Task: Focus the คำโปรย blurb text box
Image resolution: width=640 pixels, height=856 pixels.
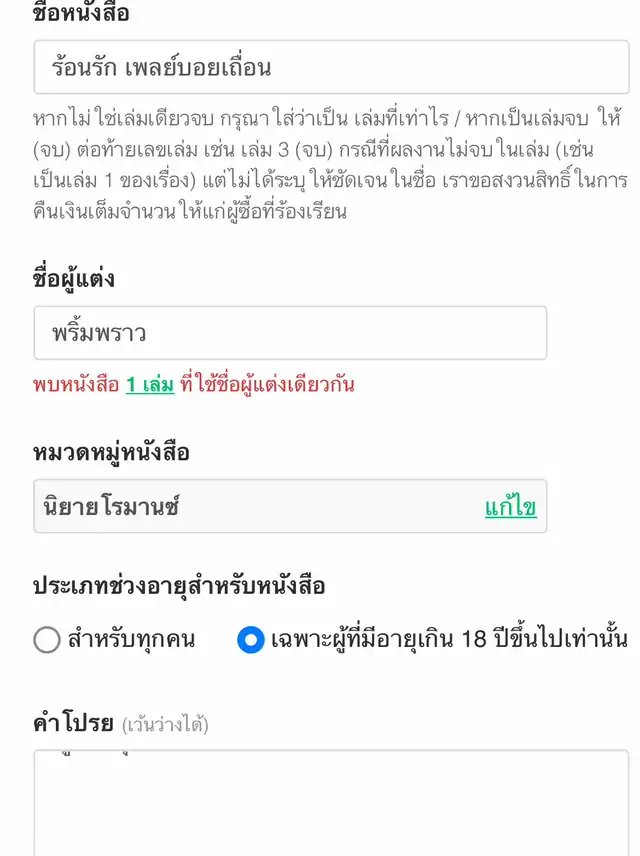Action: click(x=330, y=805)
